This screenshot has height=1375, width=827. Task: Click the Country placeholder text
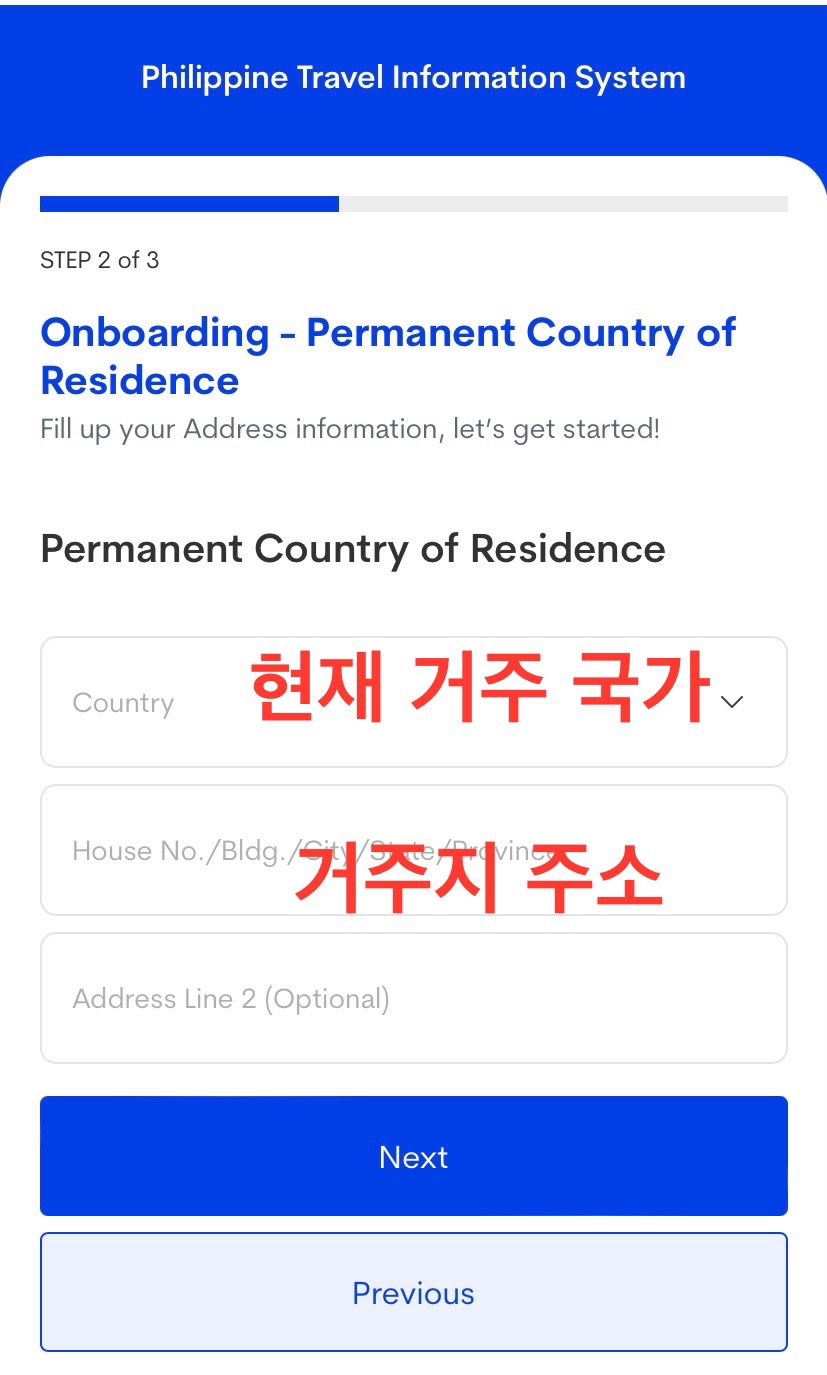122,702
